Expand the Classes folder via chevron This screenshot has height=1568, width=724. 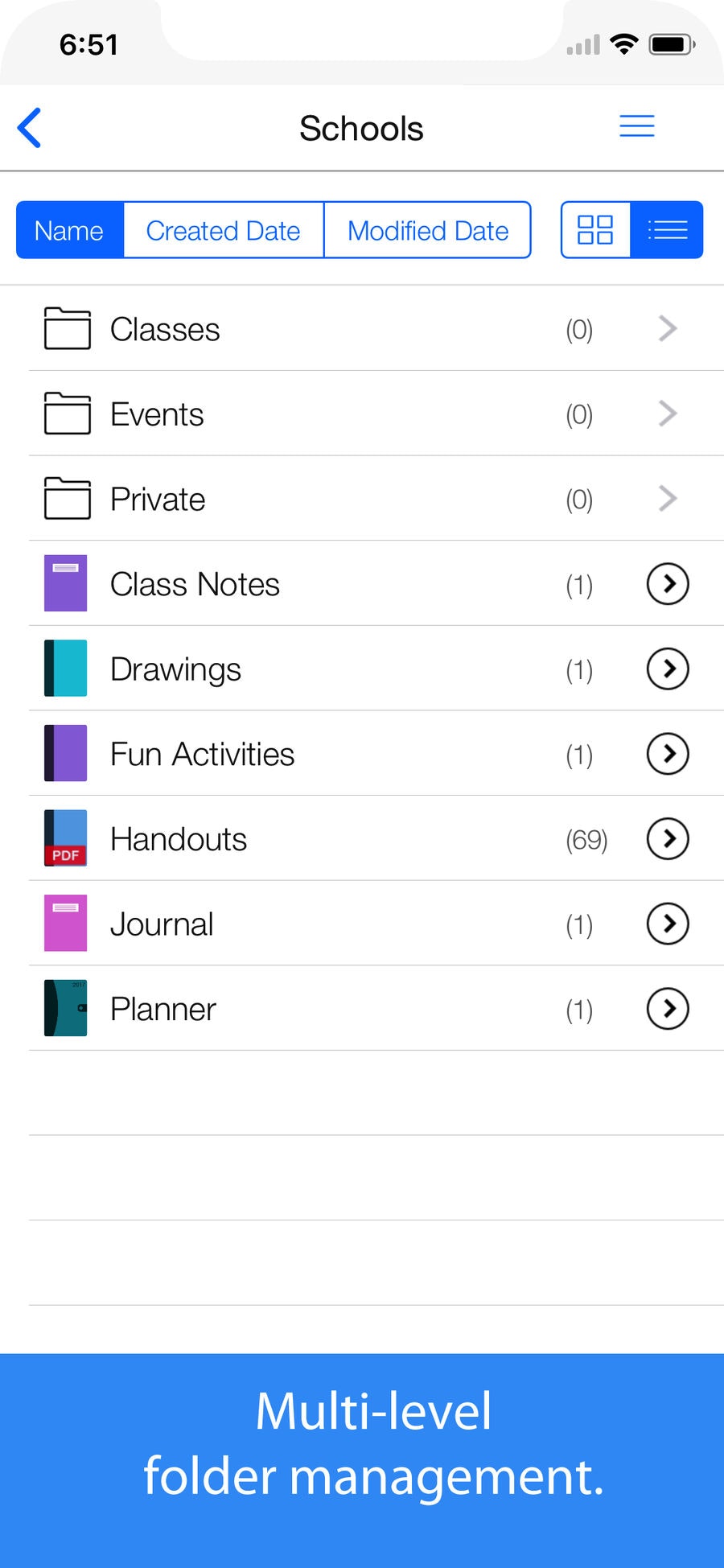pos(668,329)
